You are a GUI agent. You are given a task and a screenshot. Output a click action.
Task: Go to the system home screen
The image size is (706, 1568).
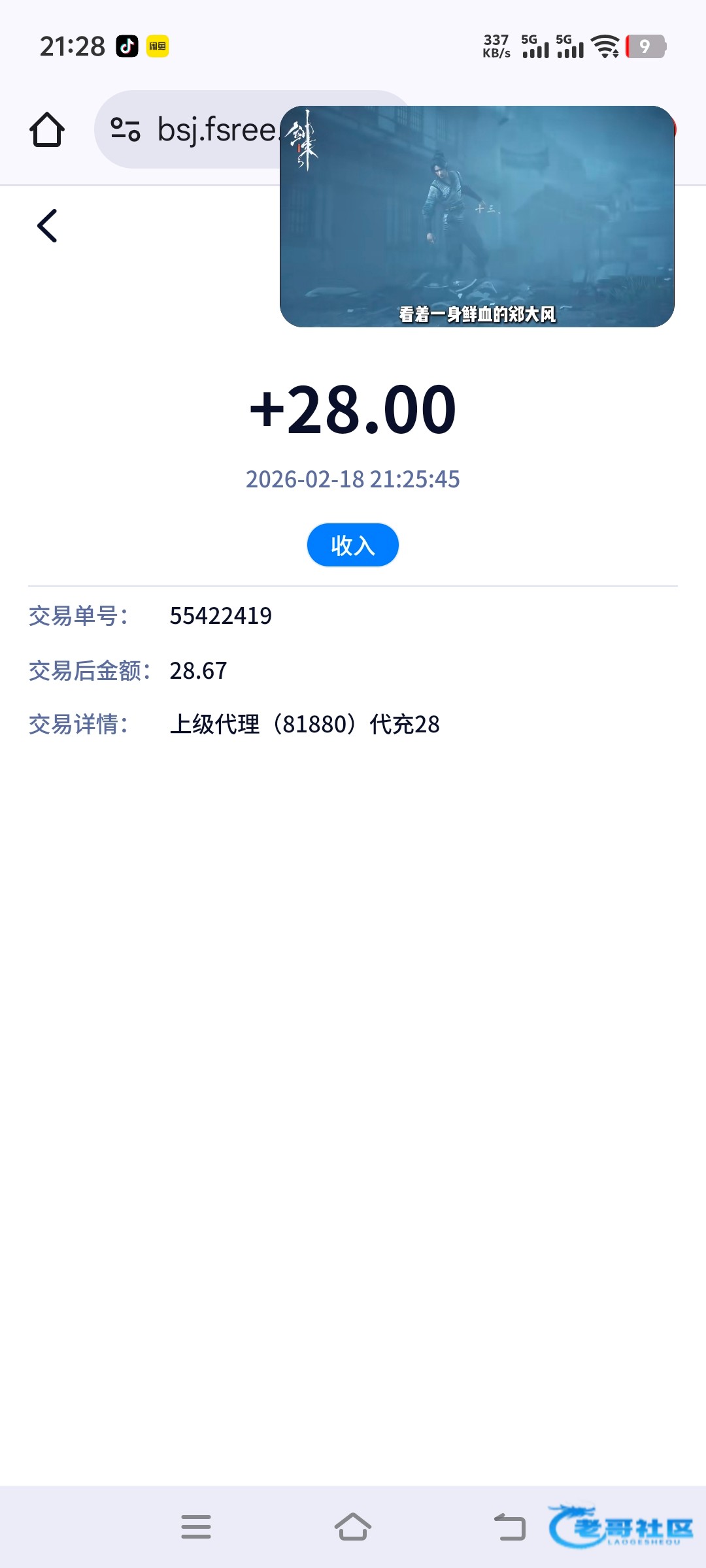pos(353,1527)
